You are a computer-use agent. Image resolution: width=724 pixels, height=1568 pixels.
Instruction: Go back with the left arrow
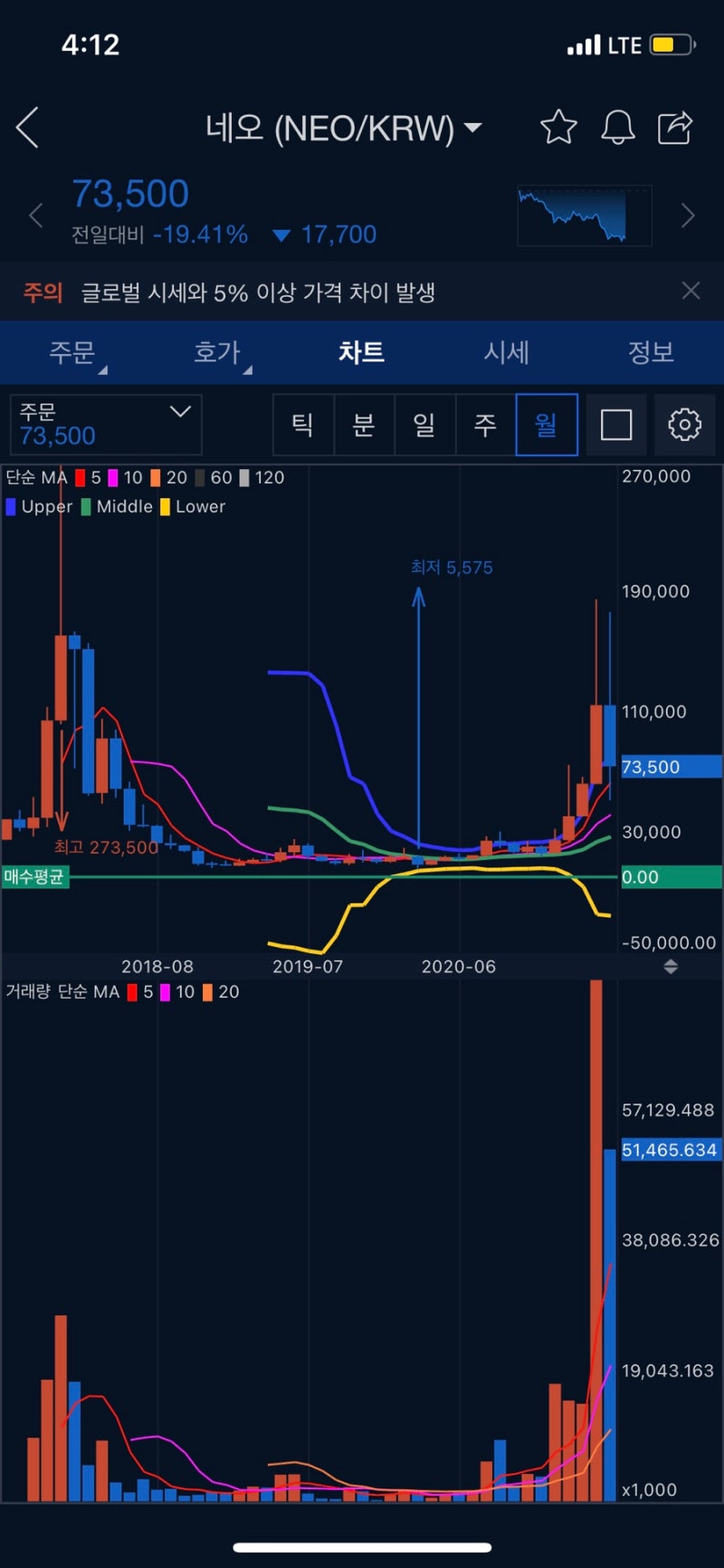(27, 128)
